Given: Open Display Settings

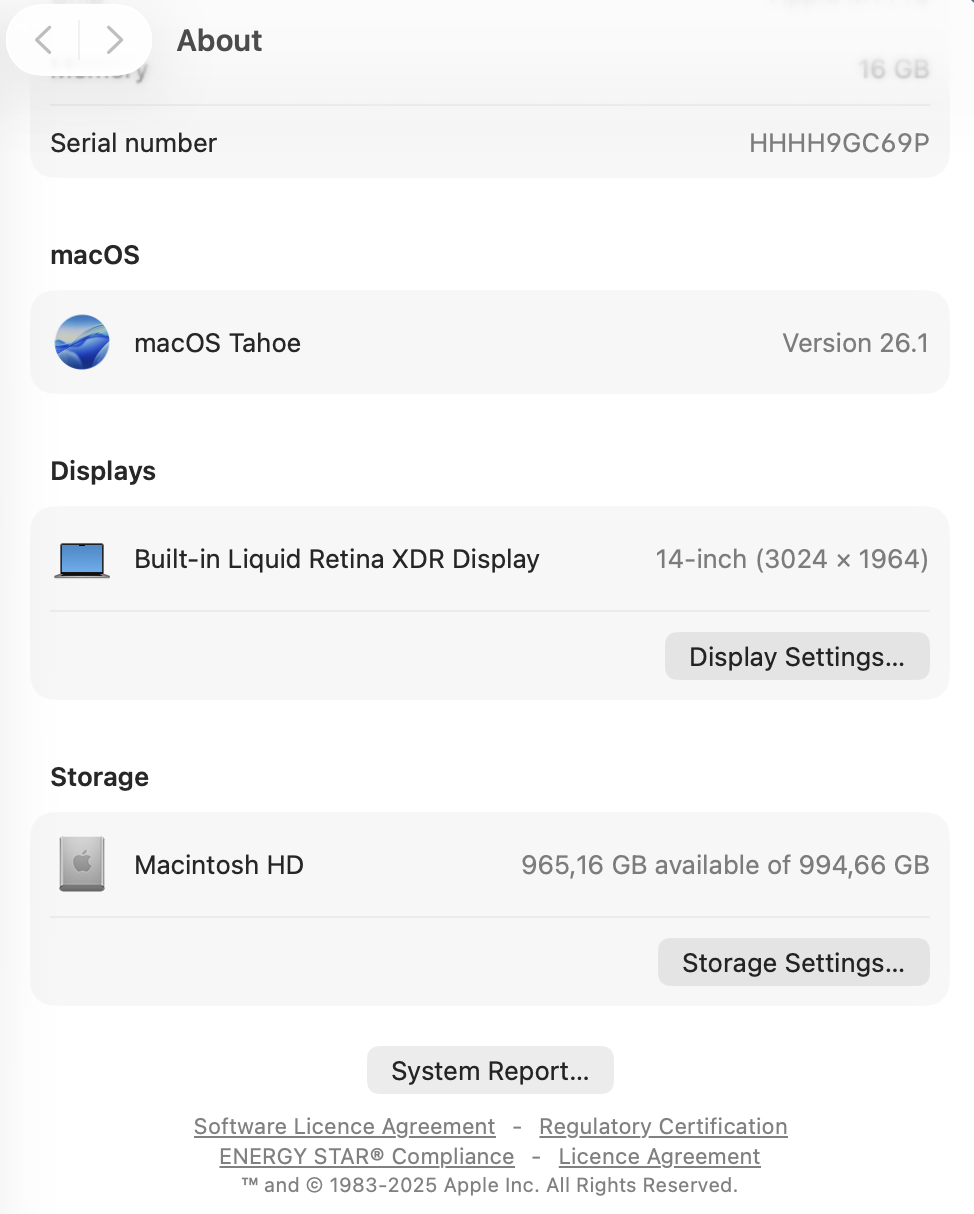Looking at the screenshot, I should pos(796,657).
